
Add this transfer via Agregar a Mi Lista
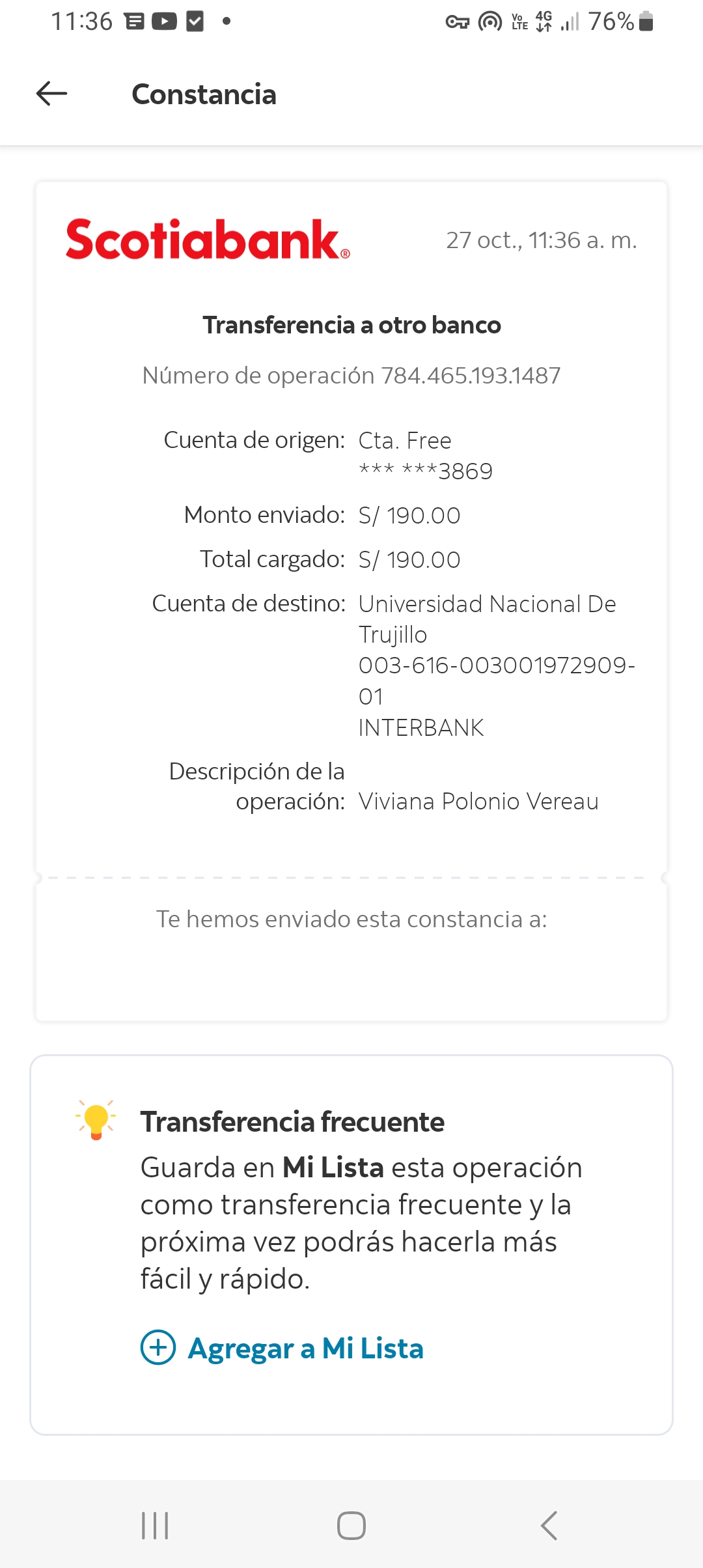283,1348
